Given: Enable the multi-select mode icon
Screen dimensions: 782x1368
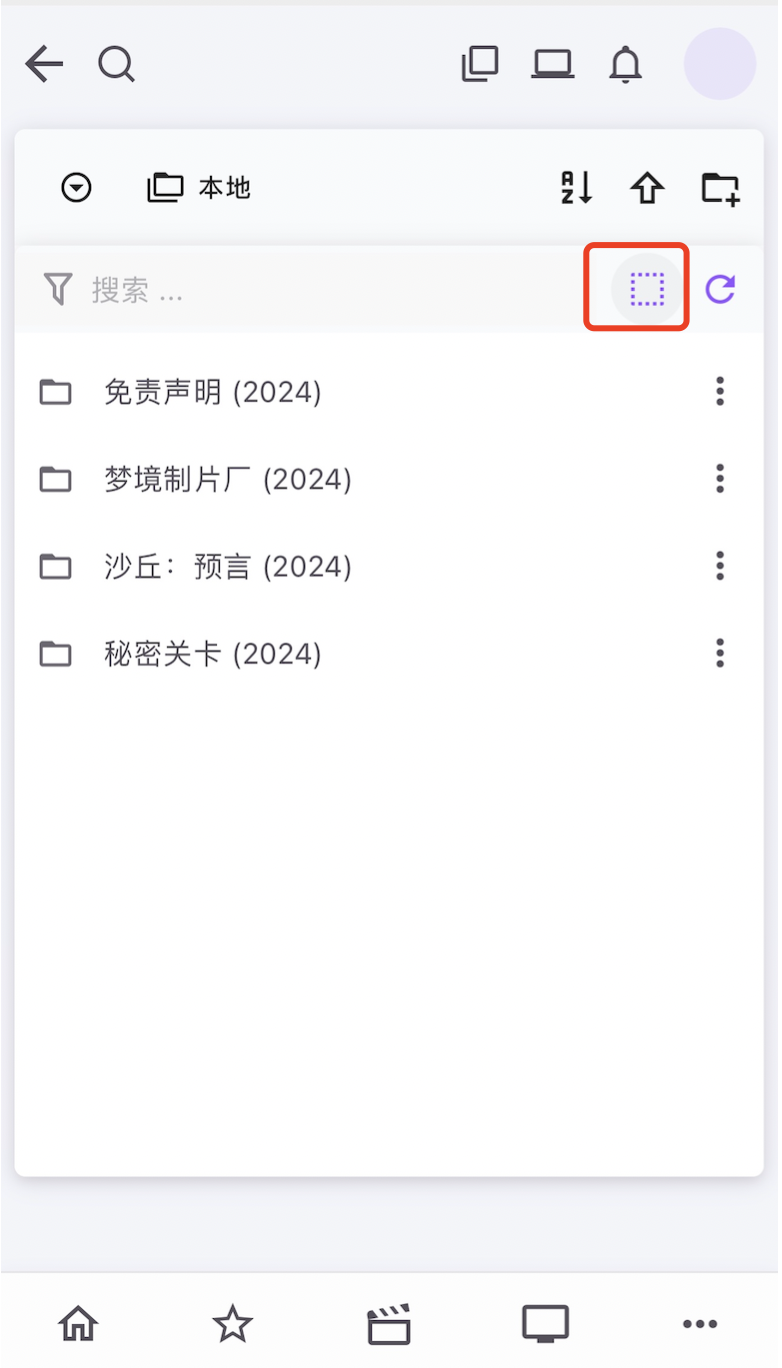Looking at the screenshot, I should coord(647,290).
